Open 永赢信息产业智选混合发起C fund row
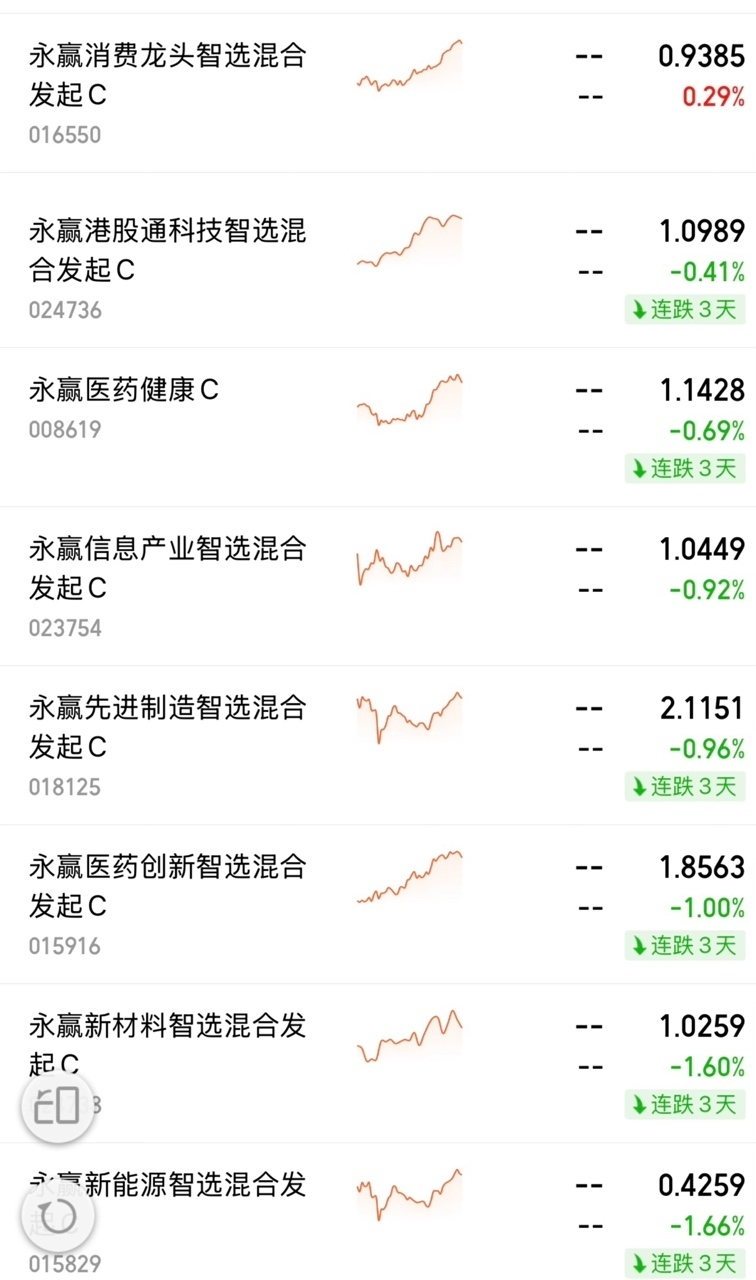The width and height of the screenshot is (756, 1280). click(x=378, y=586)
